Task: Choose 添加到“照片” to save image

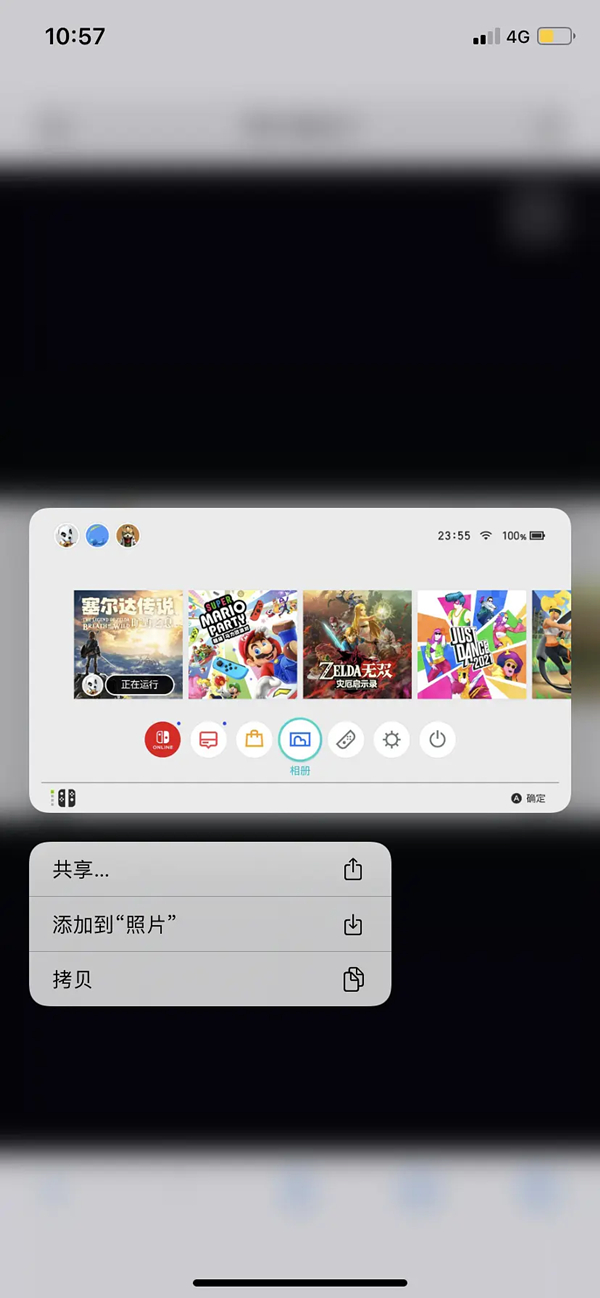Action: (209, 924)
